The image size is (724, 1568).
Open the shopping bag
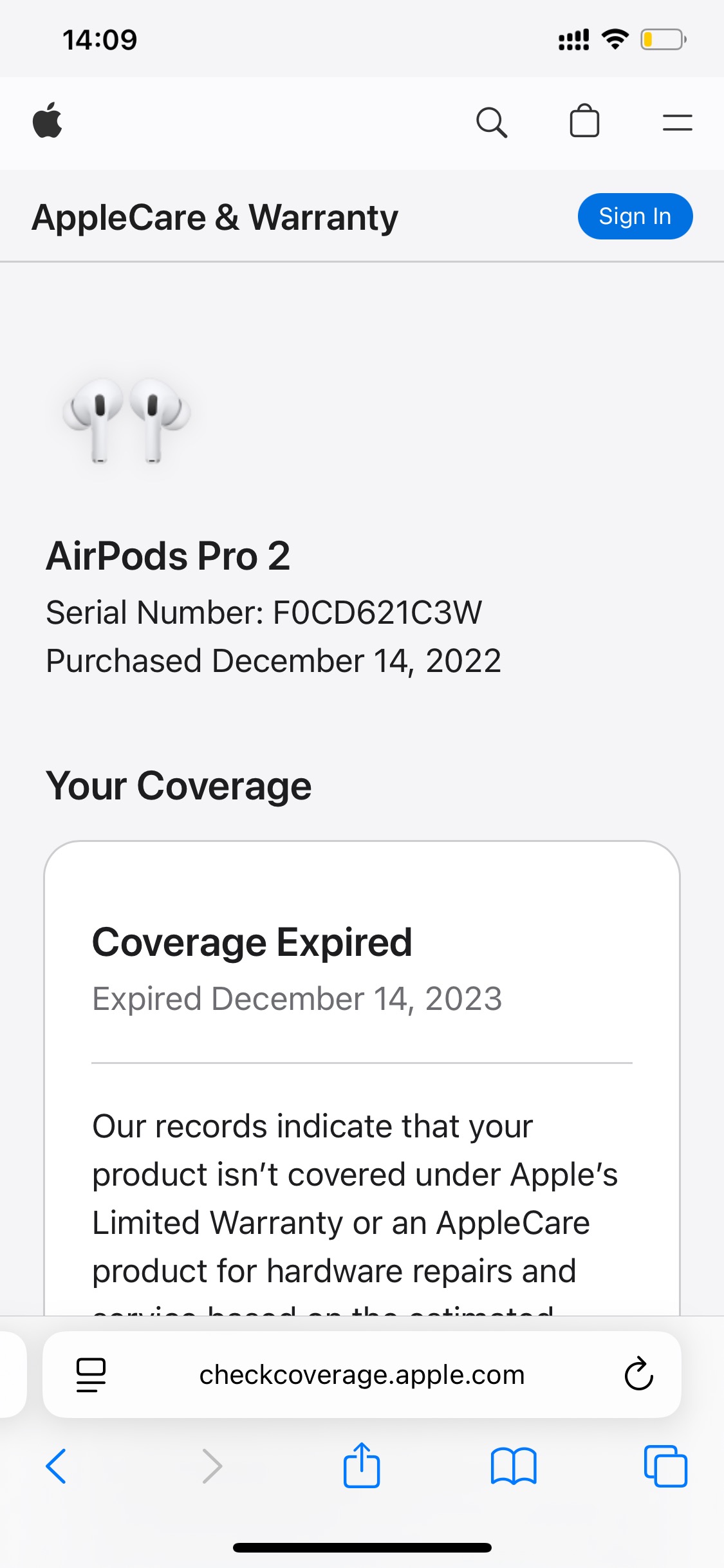pyautogui.click(x=584, y=121)
